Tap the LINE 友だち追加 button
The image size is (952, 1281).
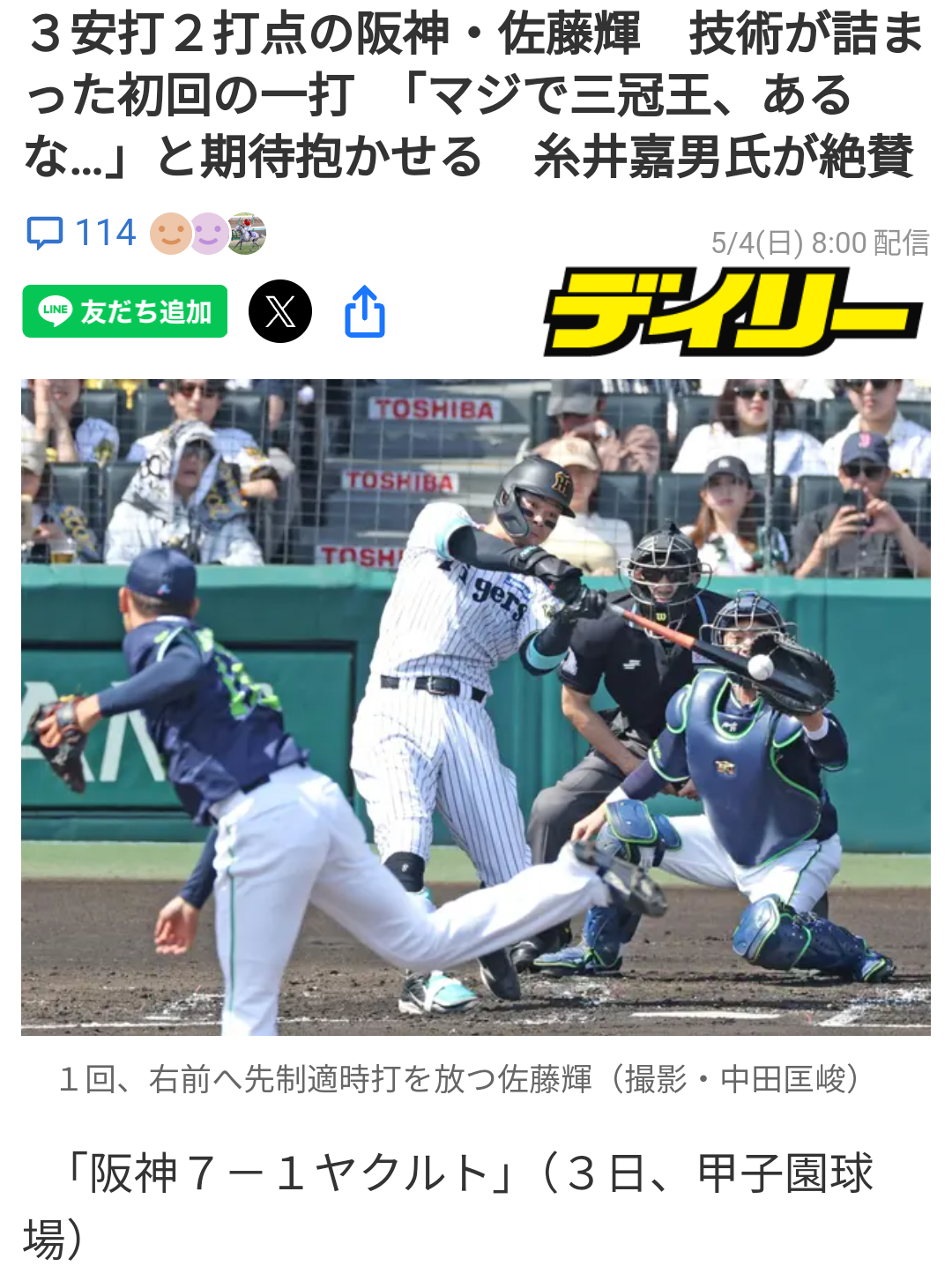pyautogui.click(x=125, y=311)
